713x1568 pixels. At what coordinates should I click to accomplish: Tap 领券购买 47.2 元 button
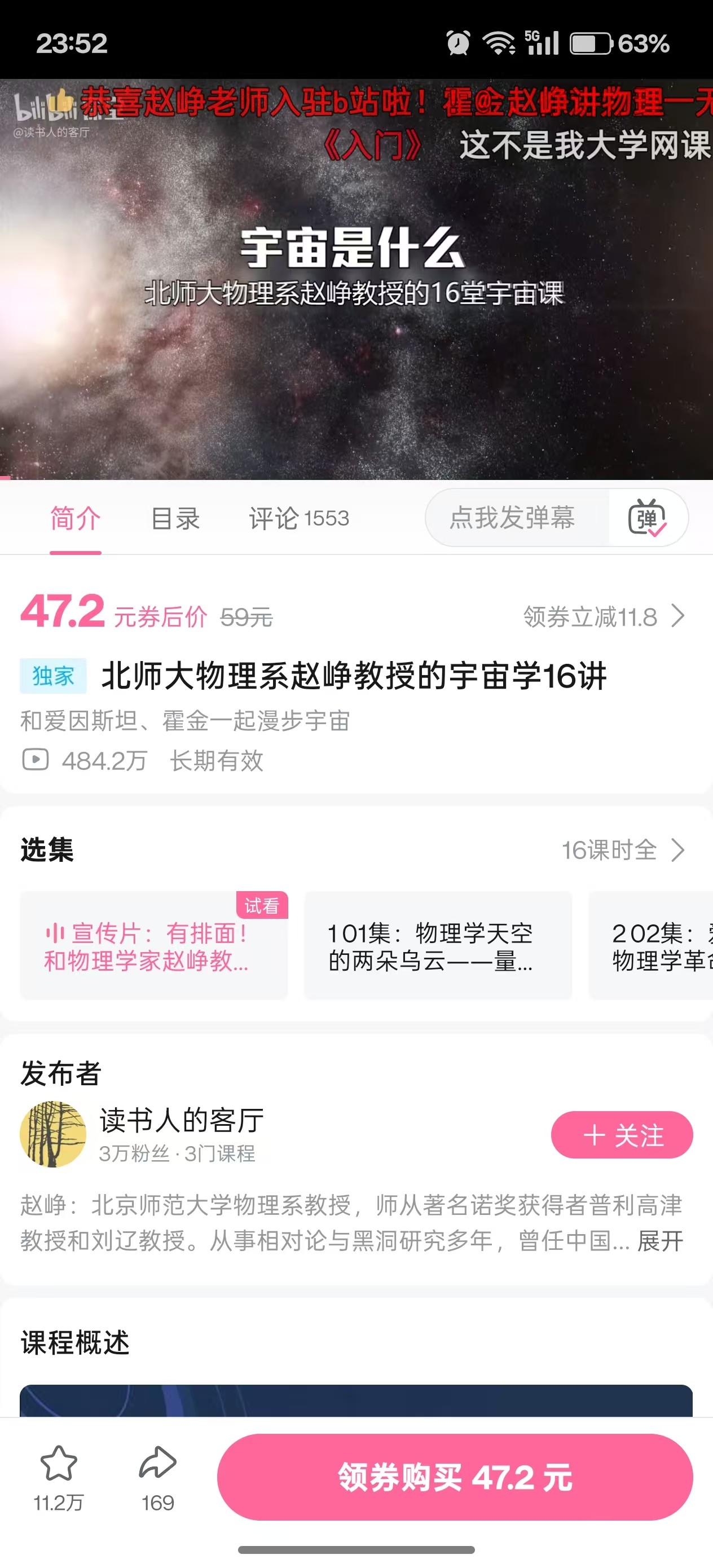455,1477
